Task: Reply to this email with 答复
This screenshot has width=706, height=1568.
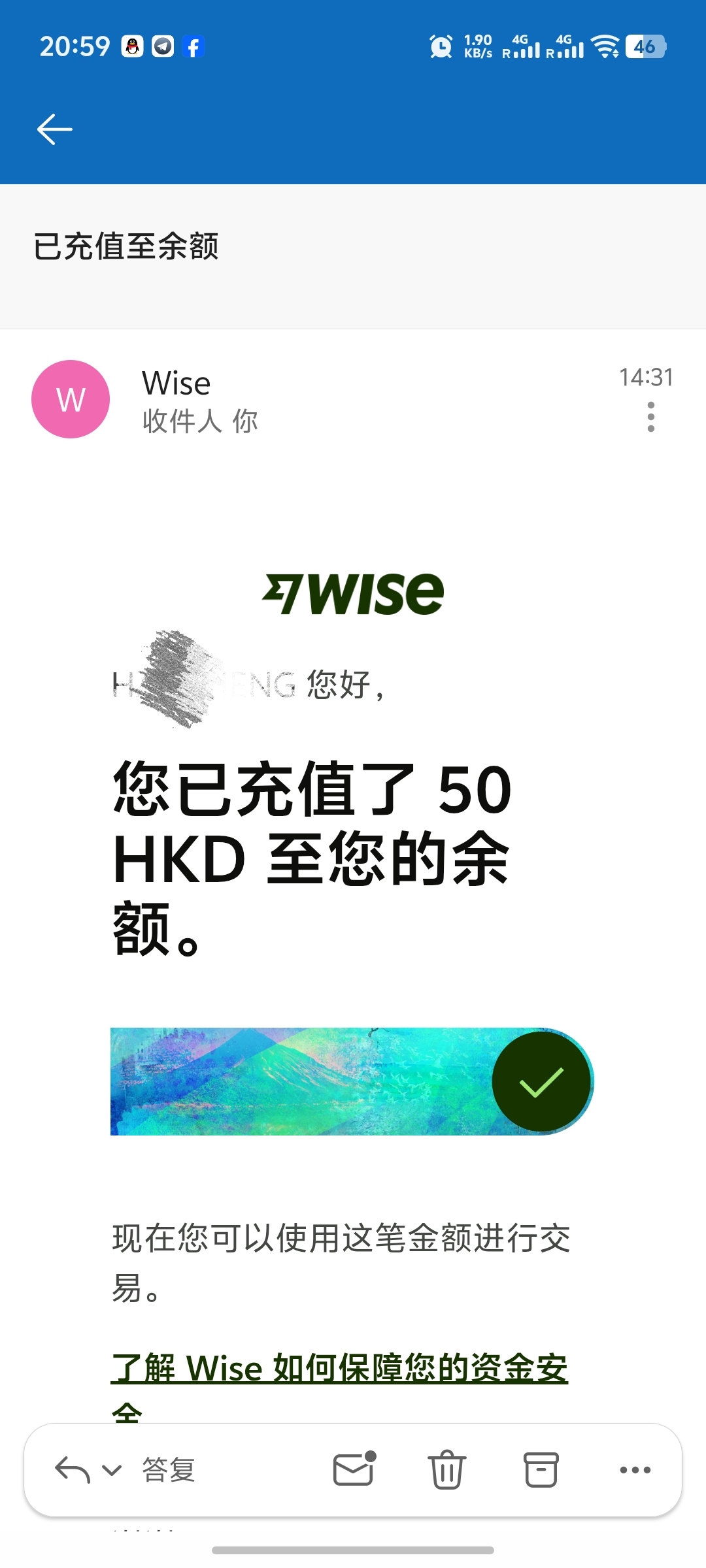Action: click(168, 1470)
